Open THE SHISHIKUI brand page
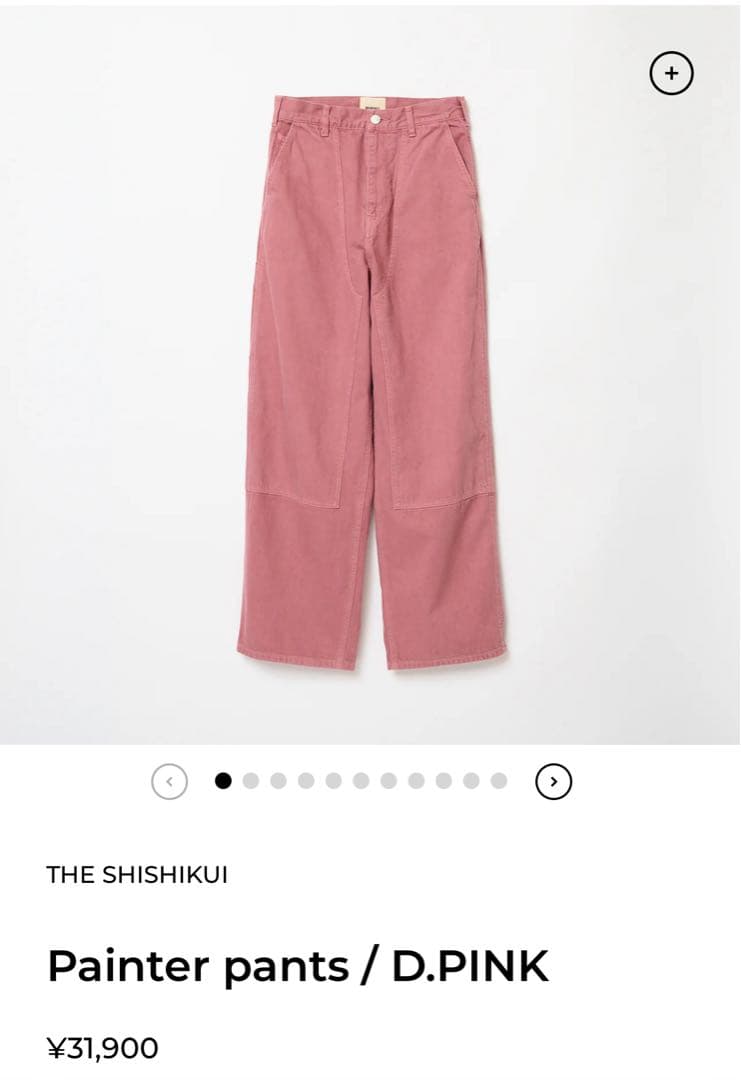 pos(137,875)
